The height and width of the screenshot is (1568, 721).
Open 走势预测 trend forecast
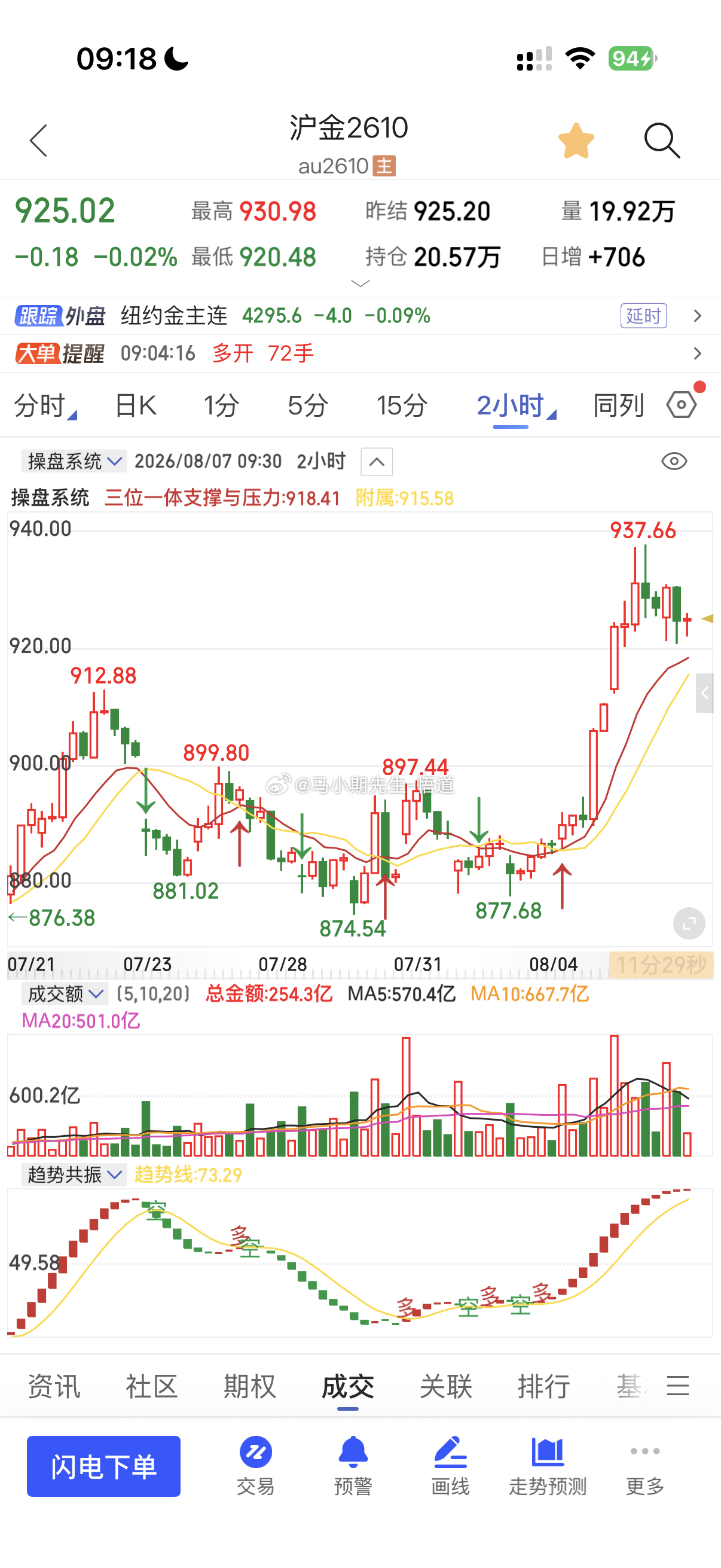tap(548, 1466)
